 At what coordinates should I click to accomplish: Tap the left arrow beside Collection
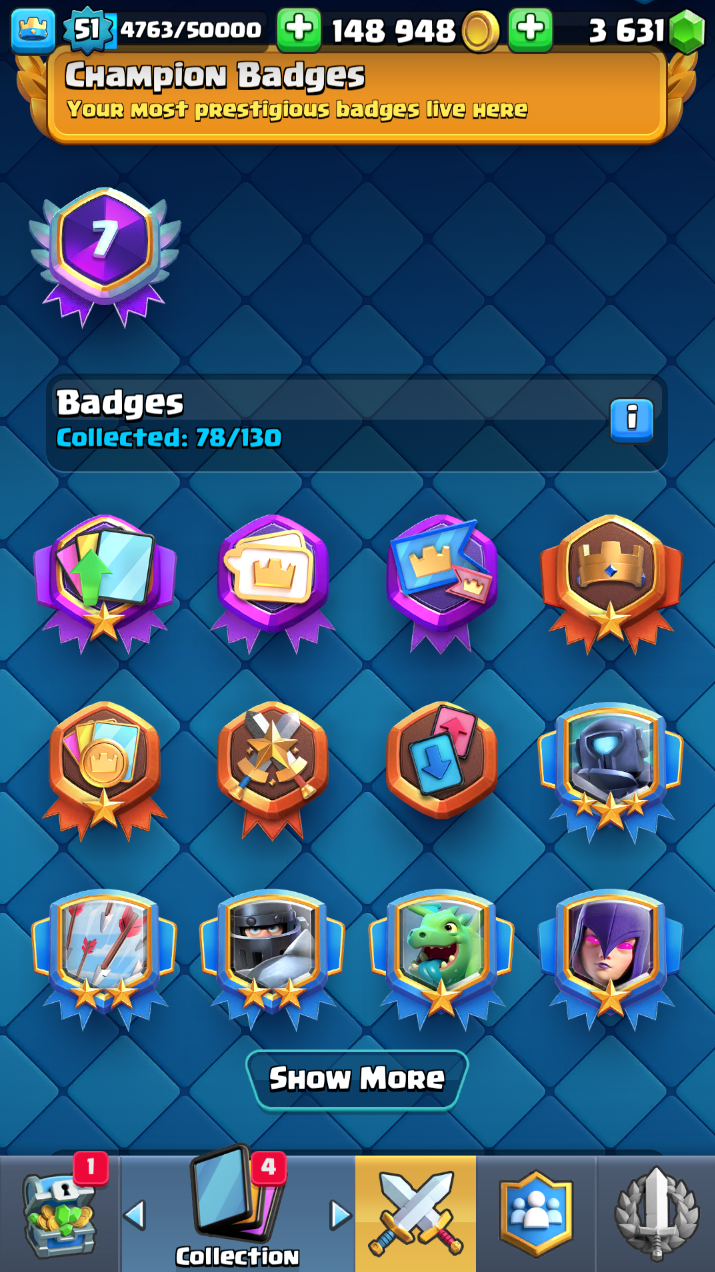pyautogui.click(x=134, y=1215)
